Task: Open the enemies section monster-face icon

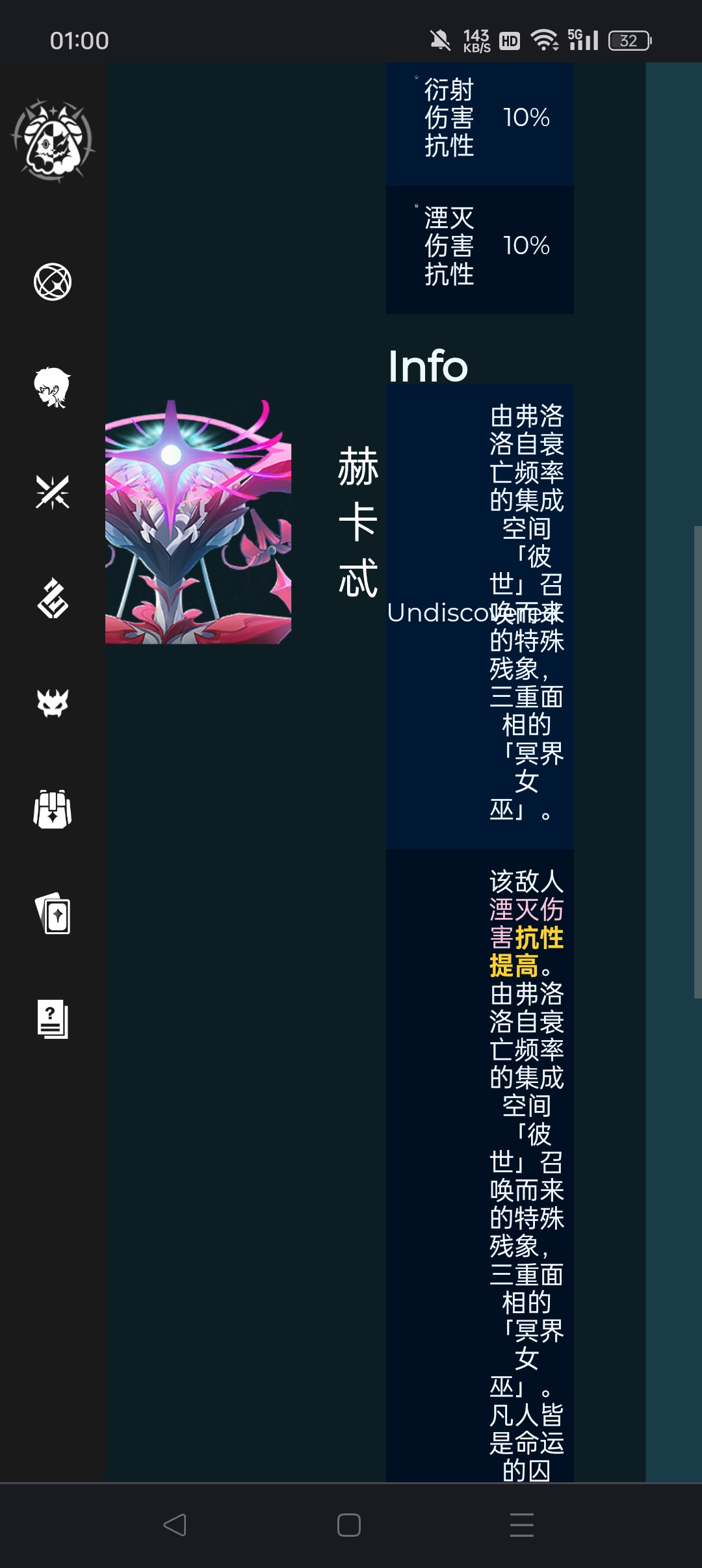Action: (x=53, y=703)
